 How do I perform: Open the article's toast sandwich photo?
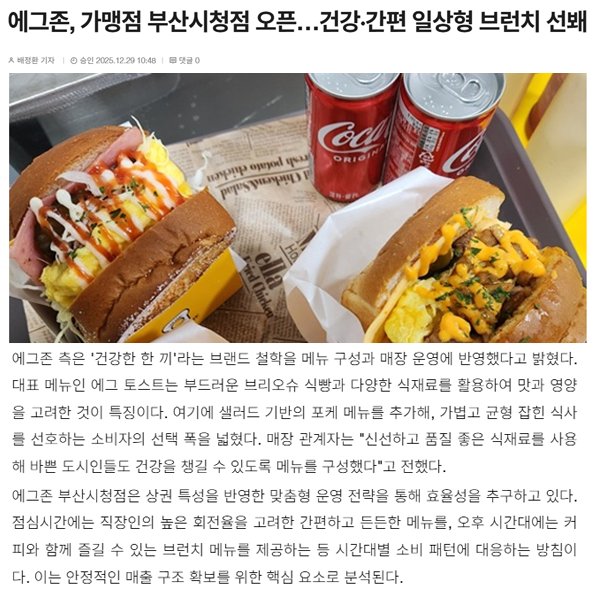[298, 207]
